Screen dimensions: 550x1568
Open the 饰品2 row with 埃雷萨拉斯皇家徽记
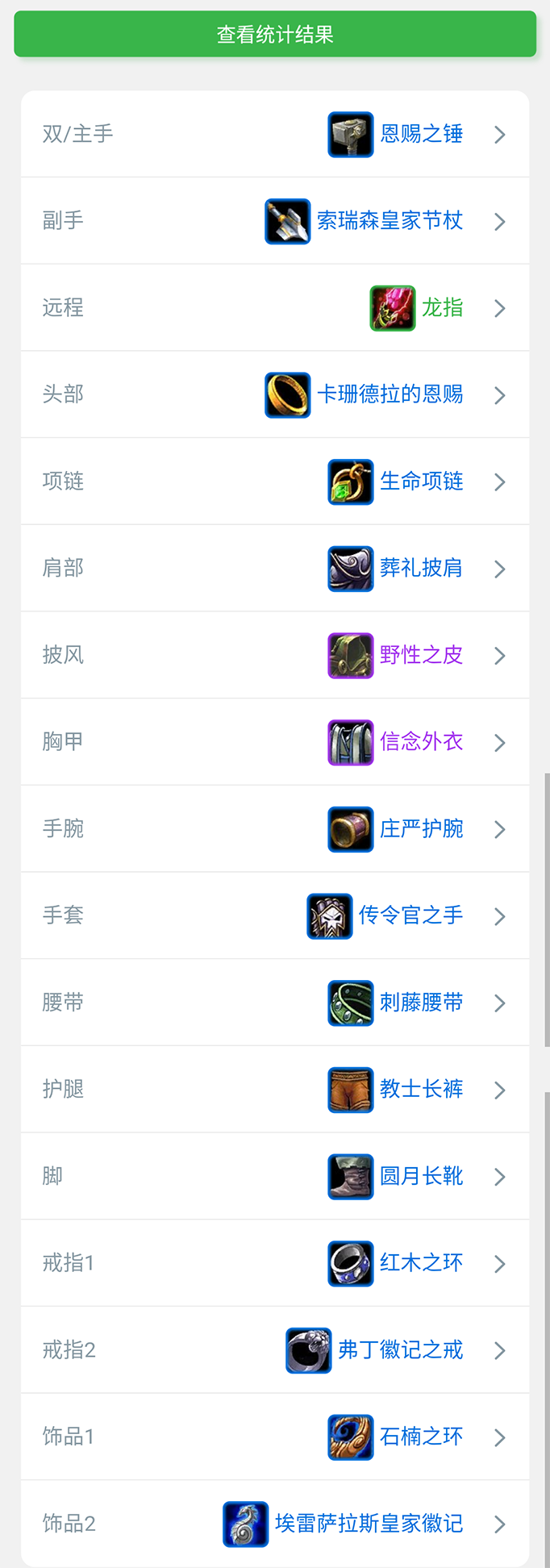tap(275, 1524)
